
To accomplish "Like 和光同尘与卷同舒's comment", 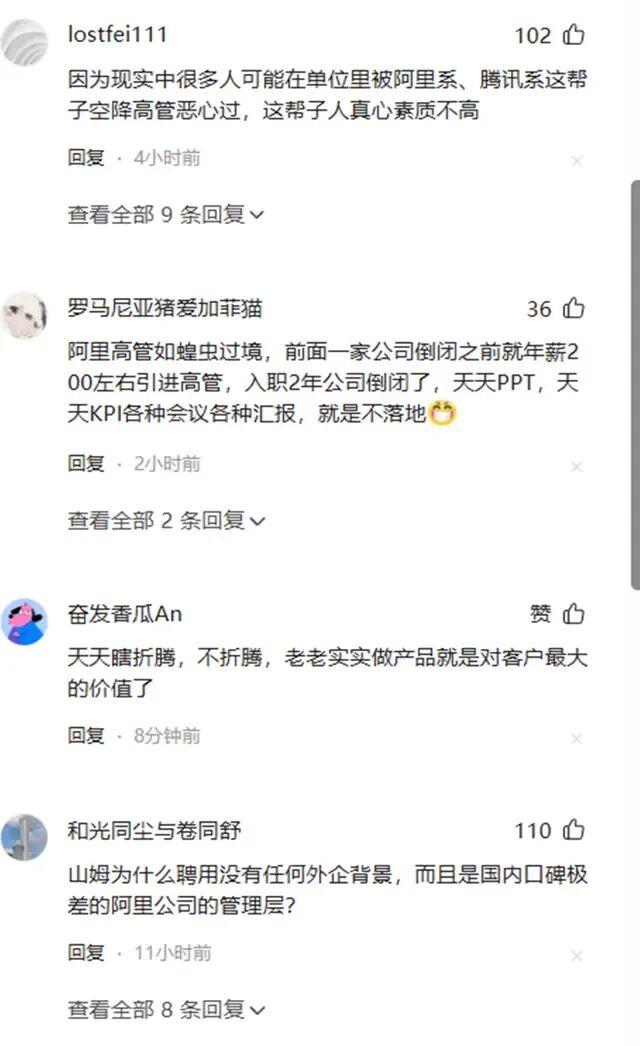I will (x=574, y=830).
